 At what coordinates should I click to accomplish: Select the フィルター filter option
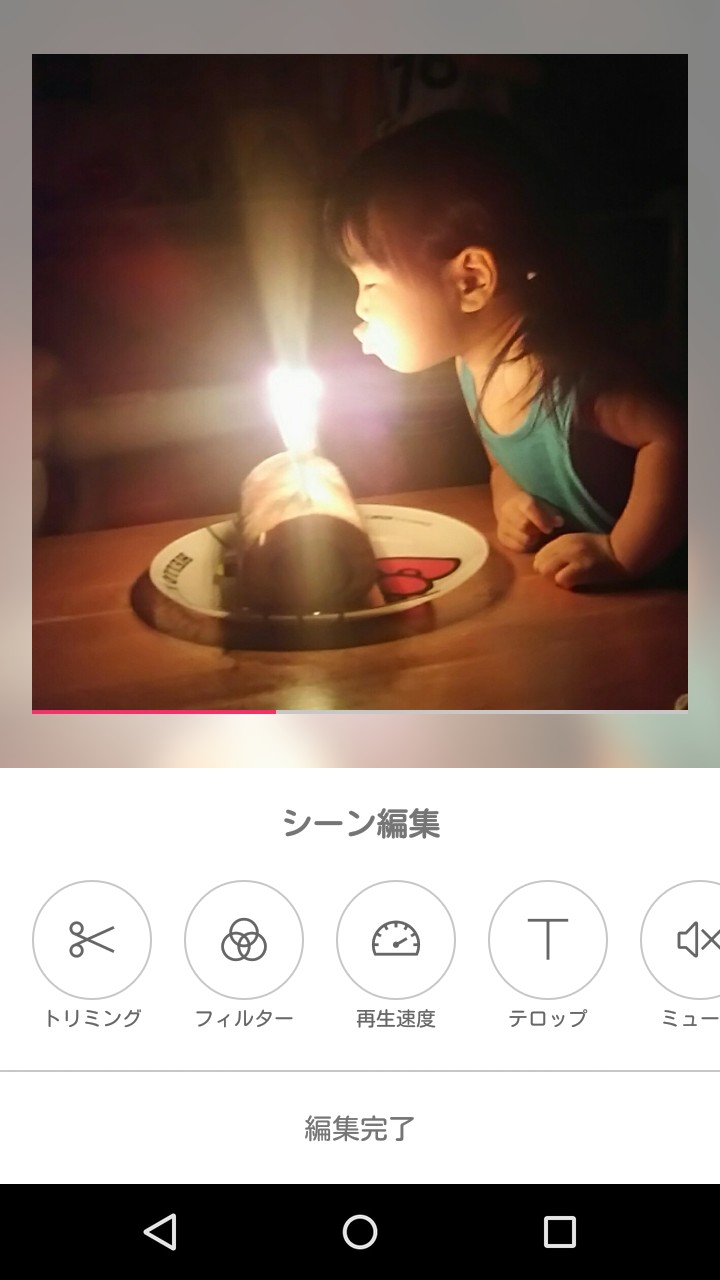(244, 940)
